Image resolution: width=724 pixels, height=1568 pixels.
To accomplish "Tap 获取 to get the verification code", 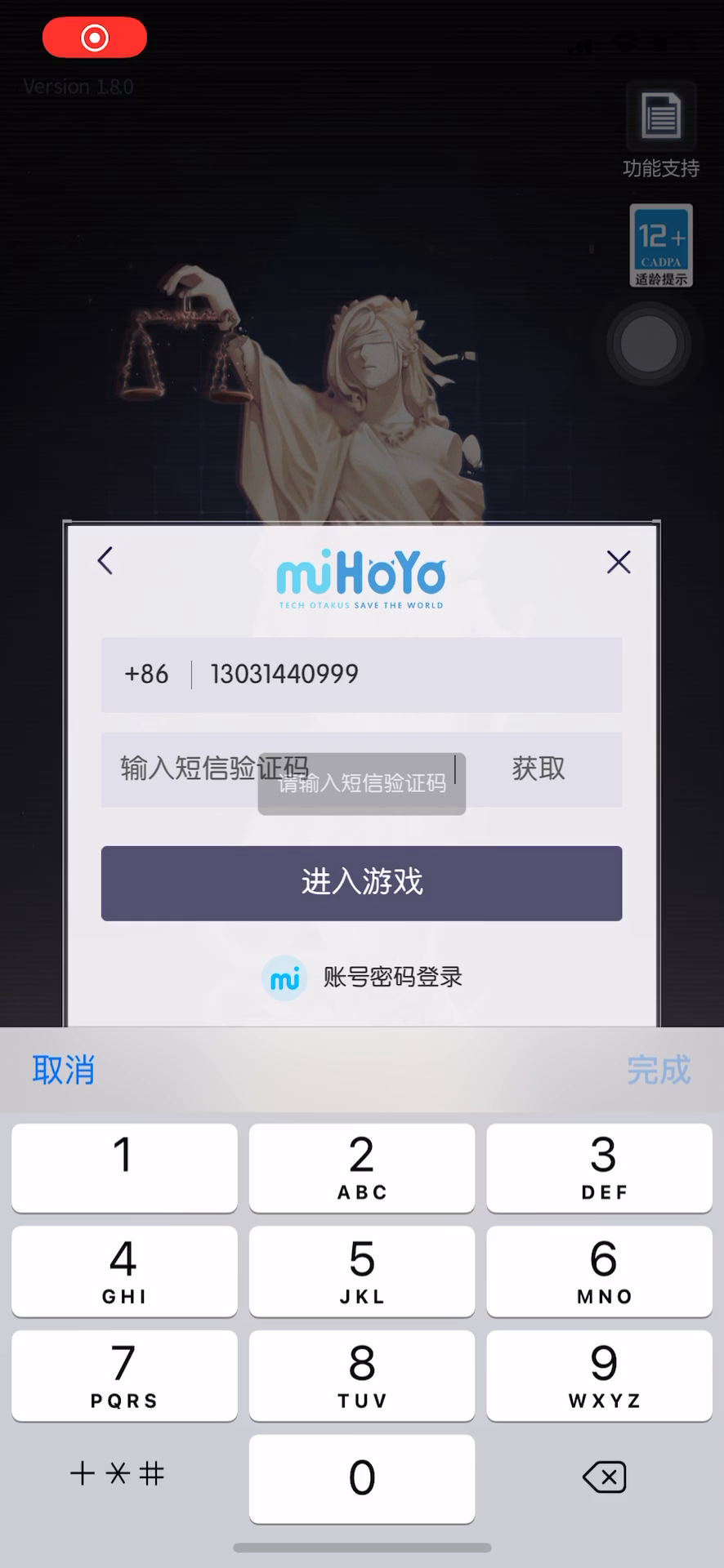I will pyautogui.click(x=539, y=768).
